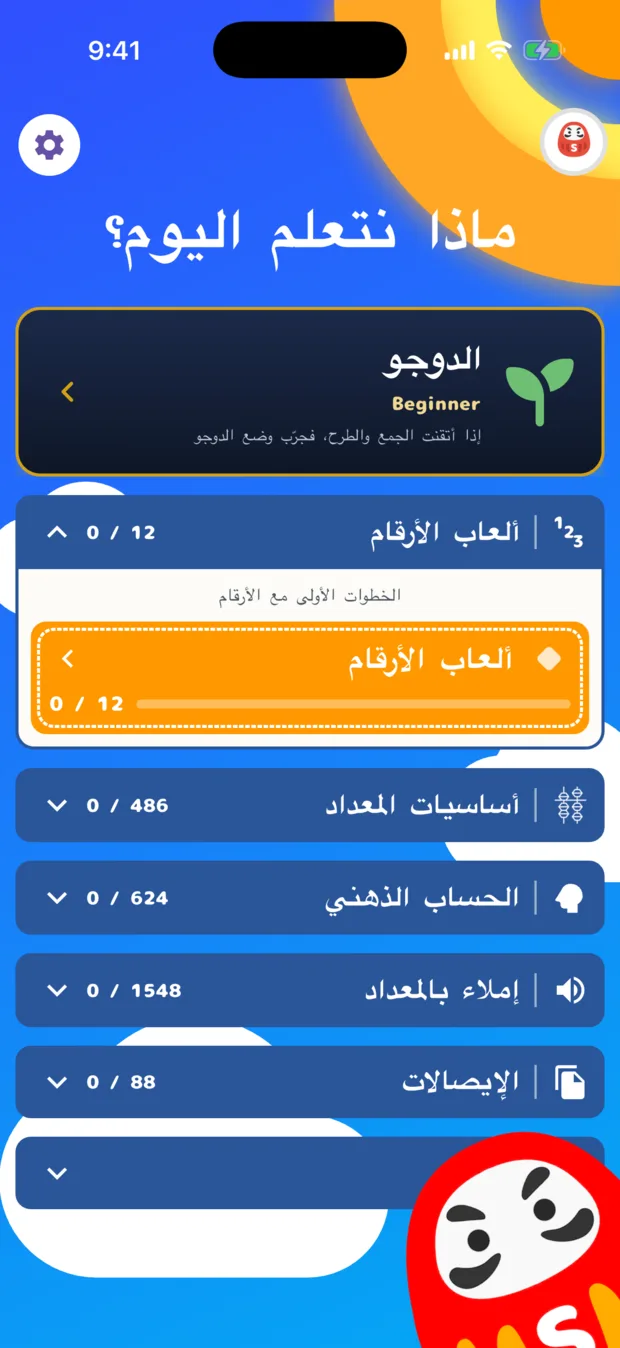The width and height of the screenshot is (620, 1348).
Task: Open the profile avatar at top
Action: 573,142
